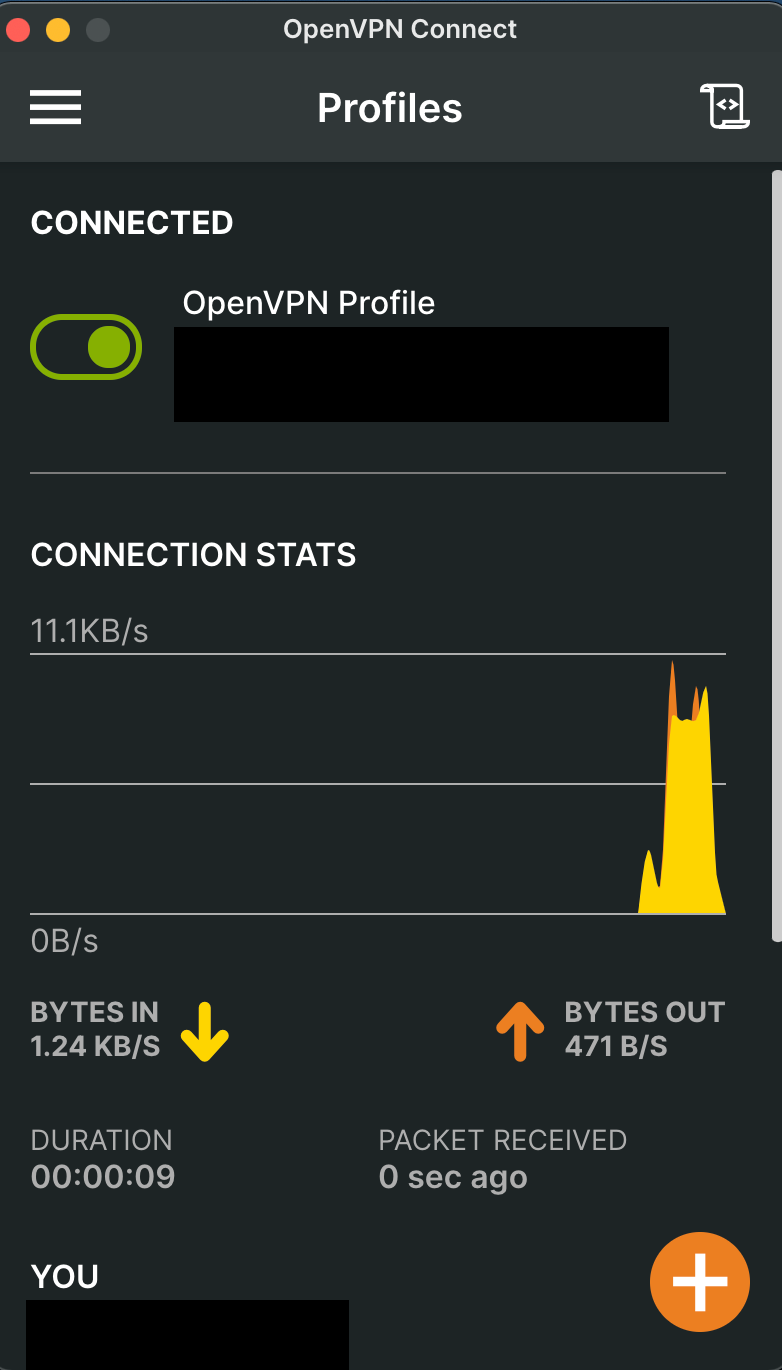This screenshot has height=1370, width=782.
Task: Click the OpenVPN Connect title bar text
Action: (399, 29)
